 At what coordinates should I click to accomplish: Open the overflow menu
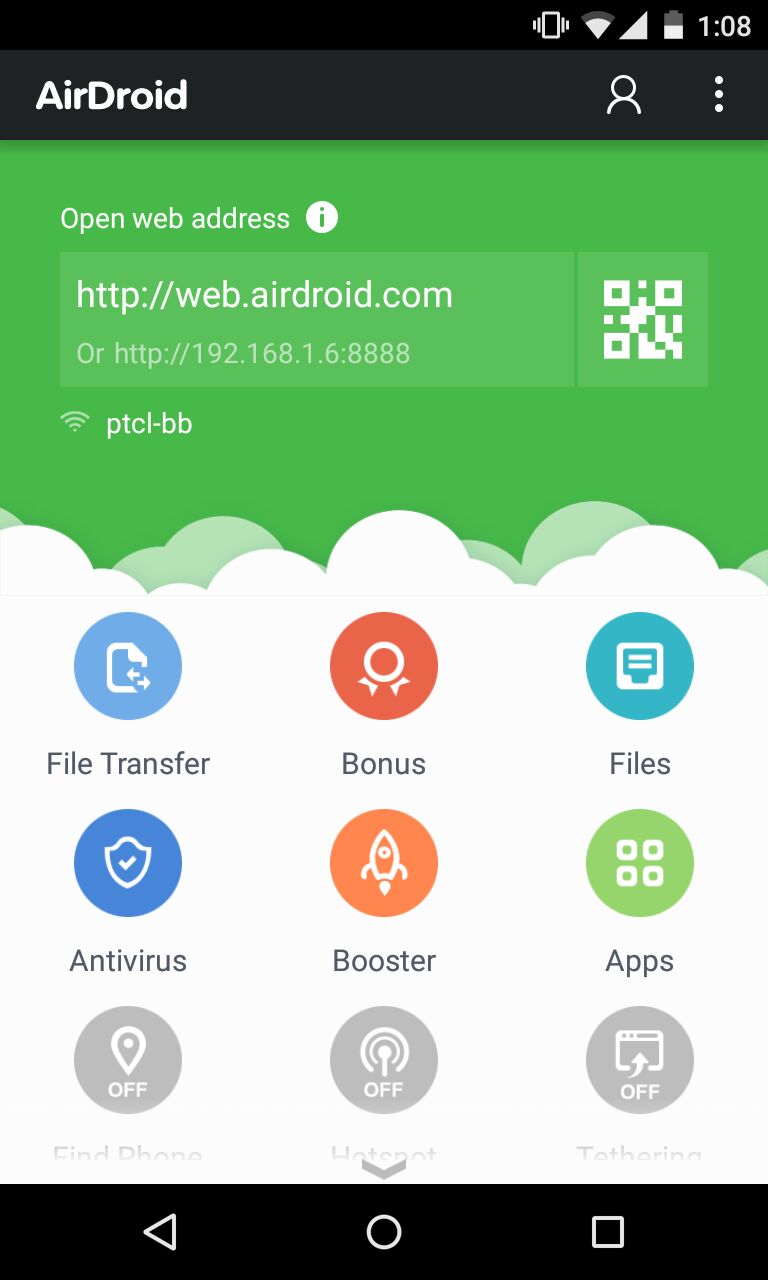click(718, 95)
